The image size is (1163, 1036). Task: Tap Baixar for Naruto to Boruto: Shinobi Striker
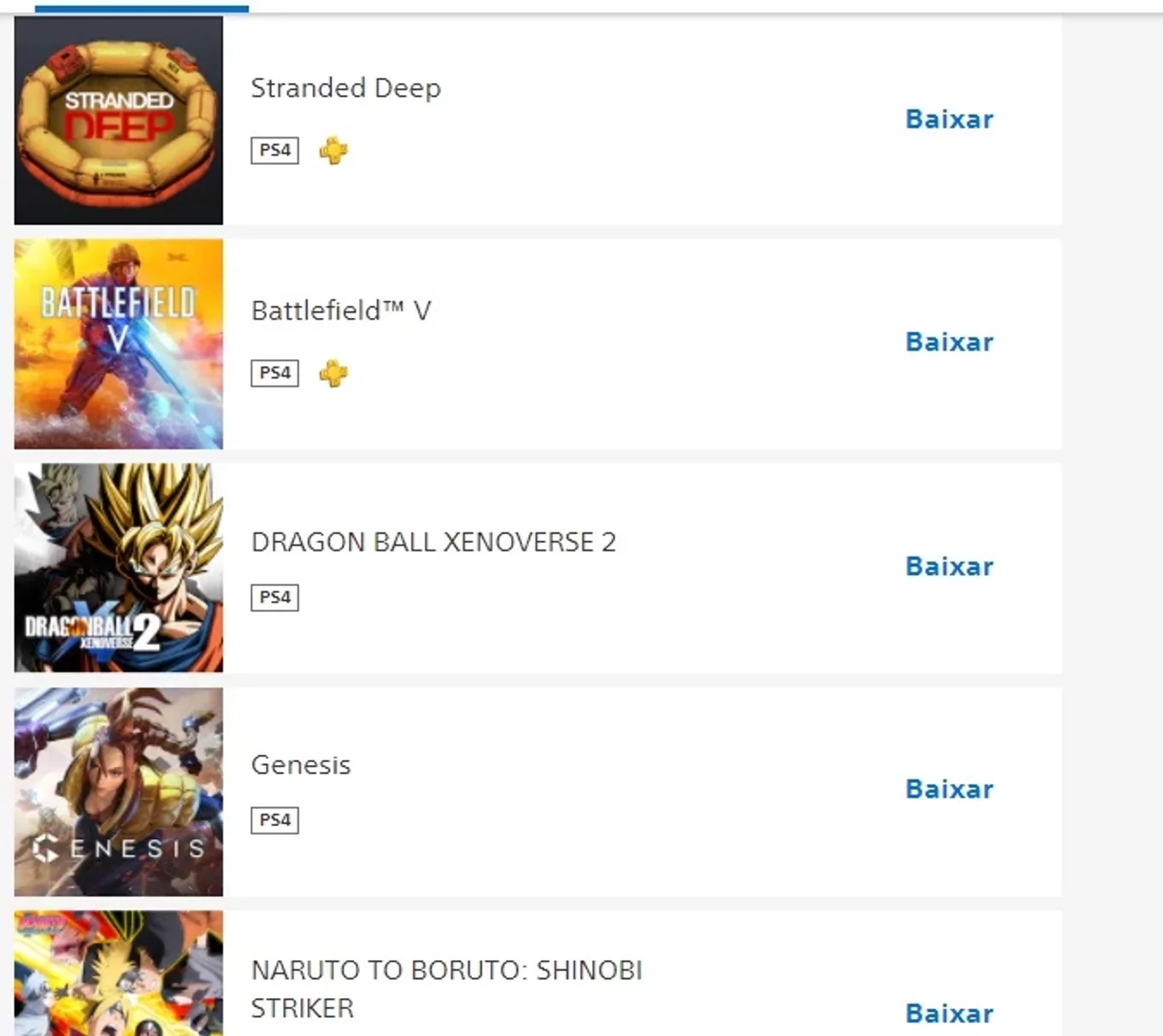point(949,1013)
